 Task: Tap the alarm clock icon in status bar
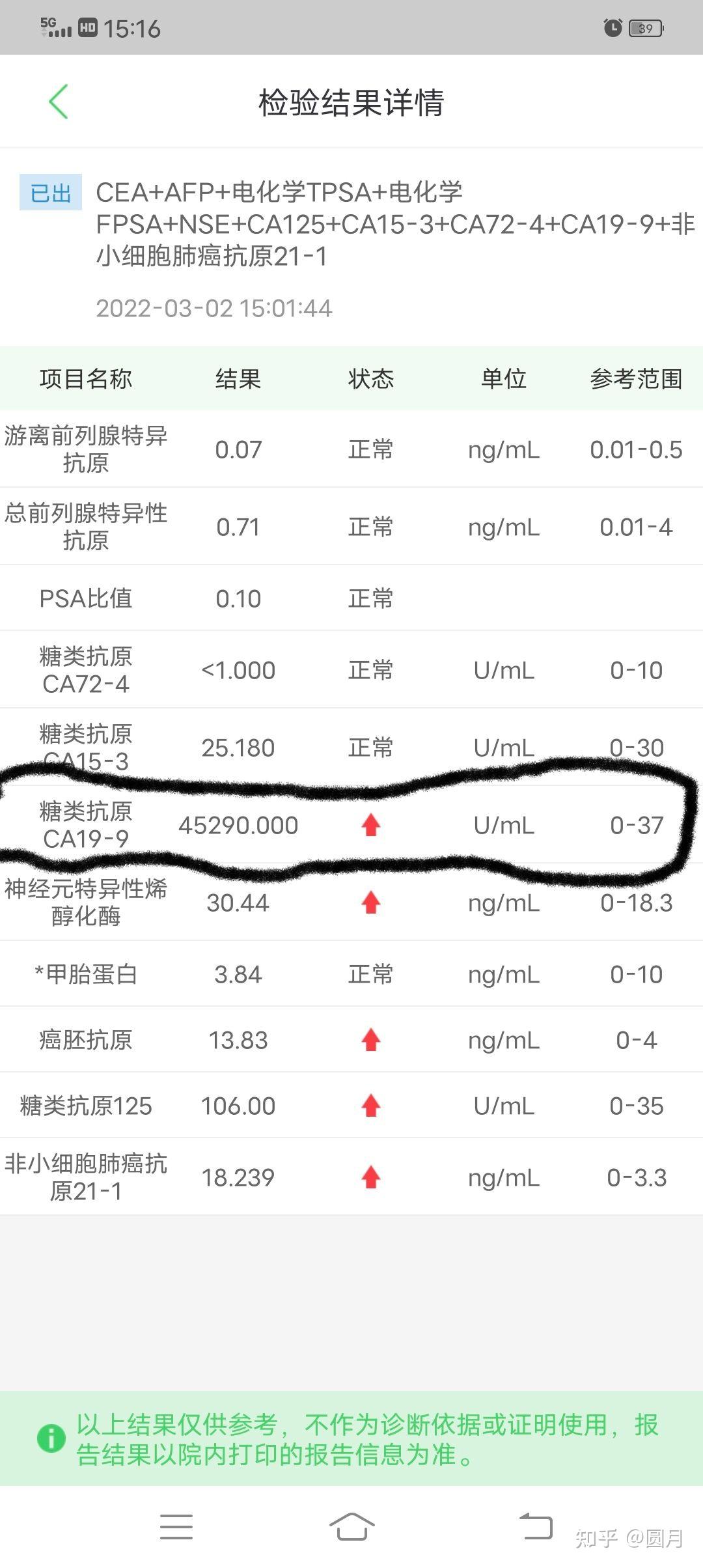click(613, 29)
